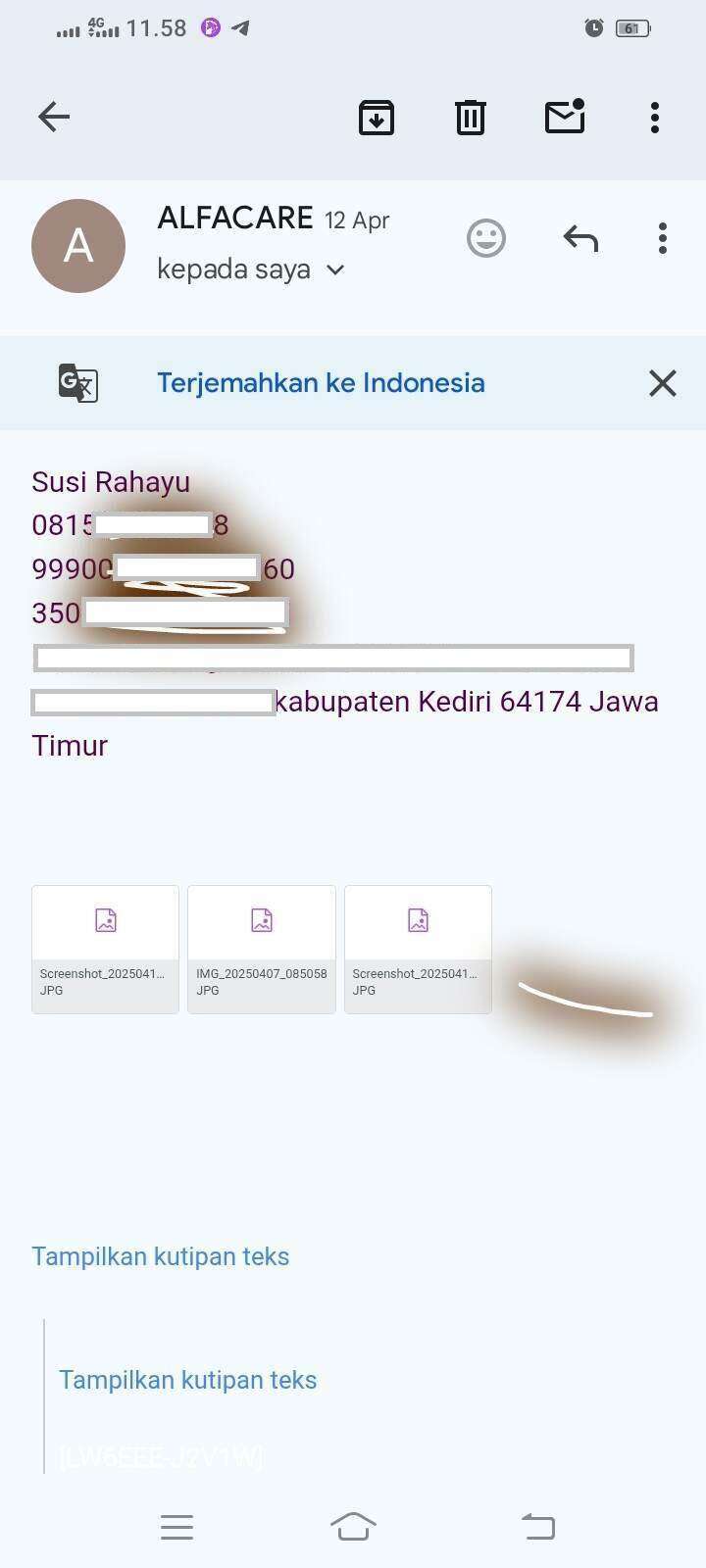Tap the ALFACARE sender avatar
The image size is (706, 1568).
(x=78, y=246)
